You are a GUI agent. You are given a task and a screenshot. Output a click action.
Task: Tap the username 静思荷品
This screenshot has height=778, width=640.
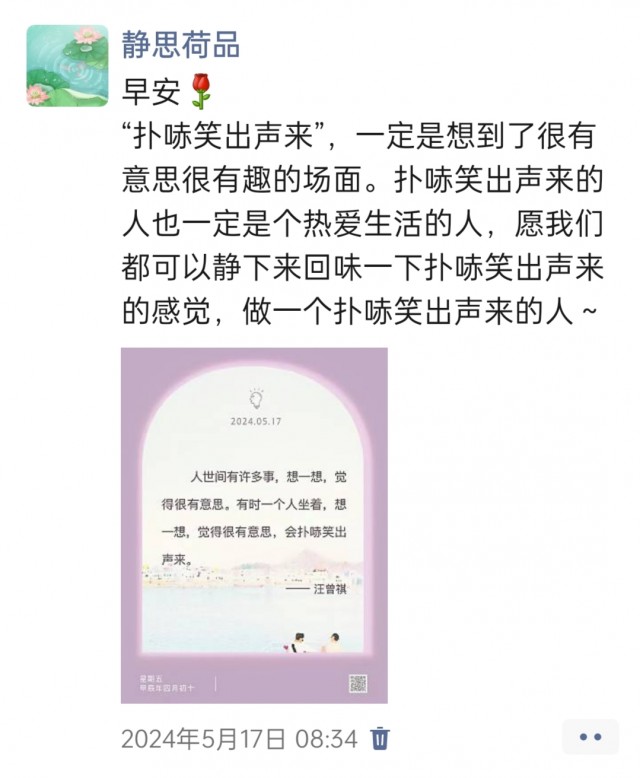pos(181,44)
